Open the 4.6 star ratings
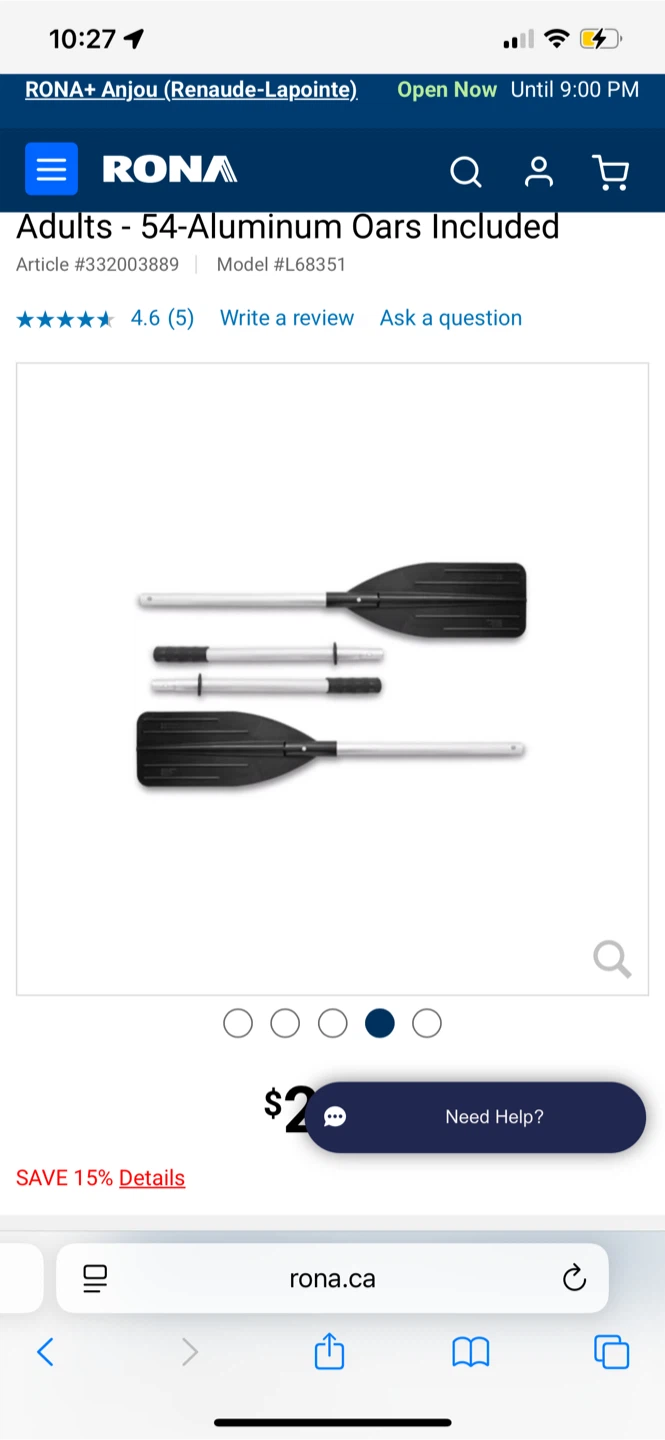Image resolution: width=665 pixels, height=1440 pixels. (x=105, y=318)
